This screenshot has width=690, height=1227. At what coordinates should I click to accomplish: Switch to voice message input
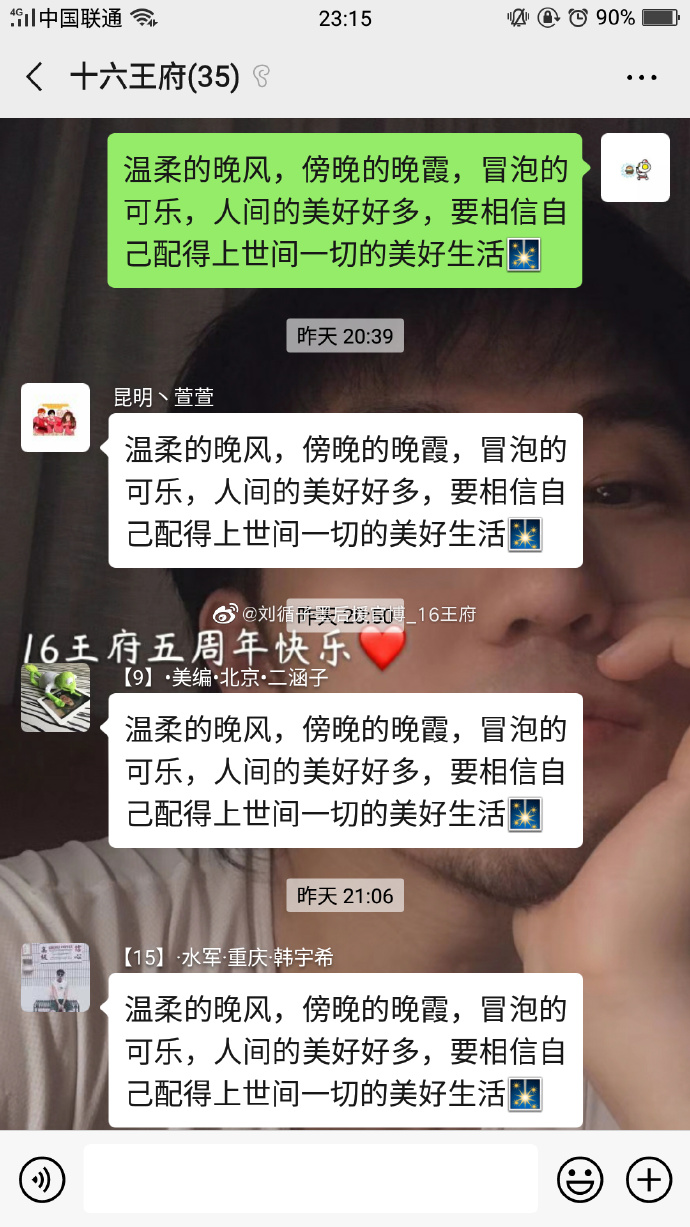click(x=42, y=1180)
